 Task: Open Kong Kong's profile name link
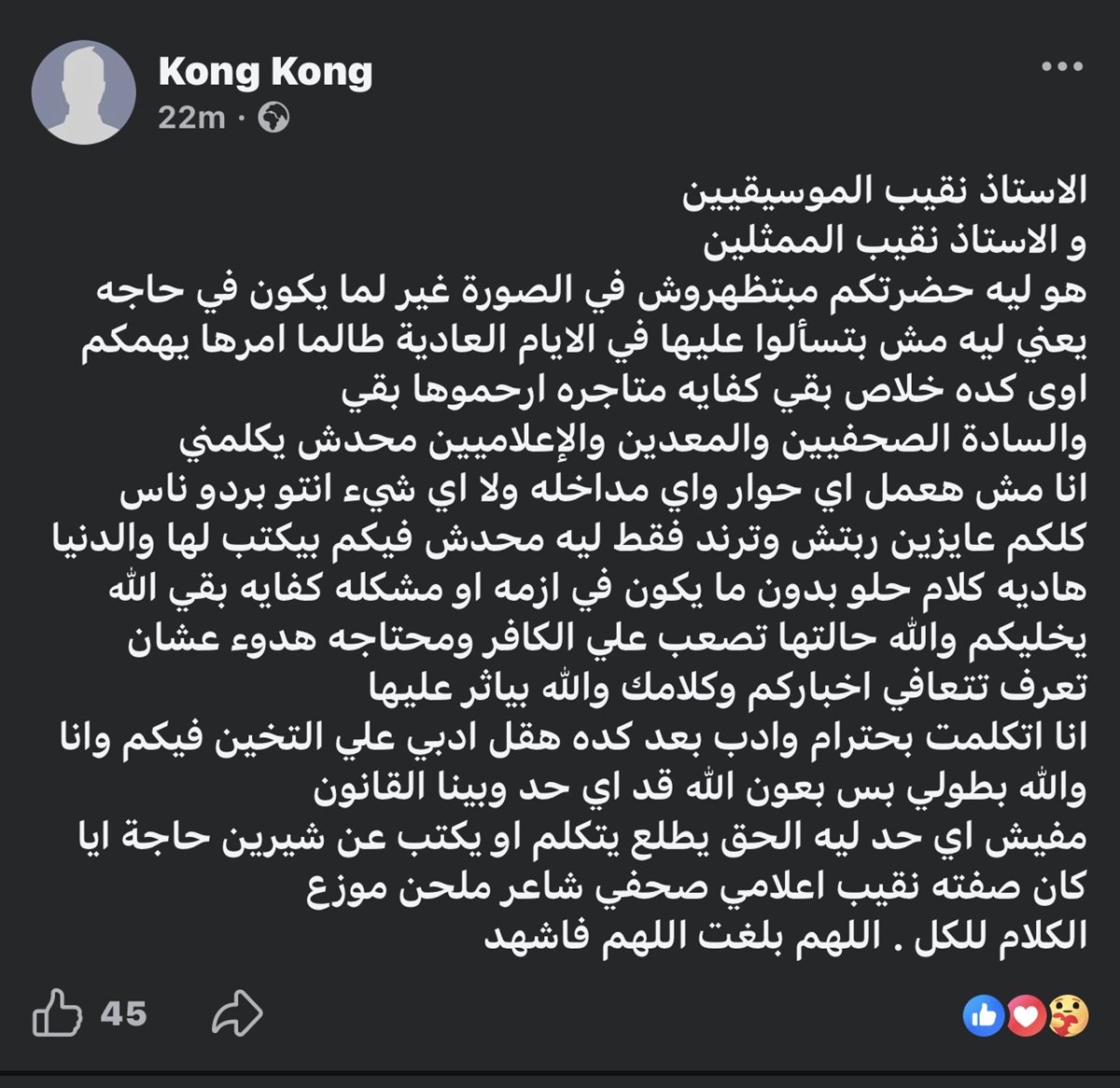(x=265, y=71)
